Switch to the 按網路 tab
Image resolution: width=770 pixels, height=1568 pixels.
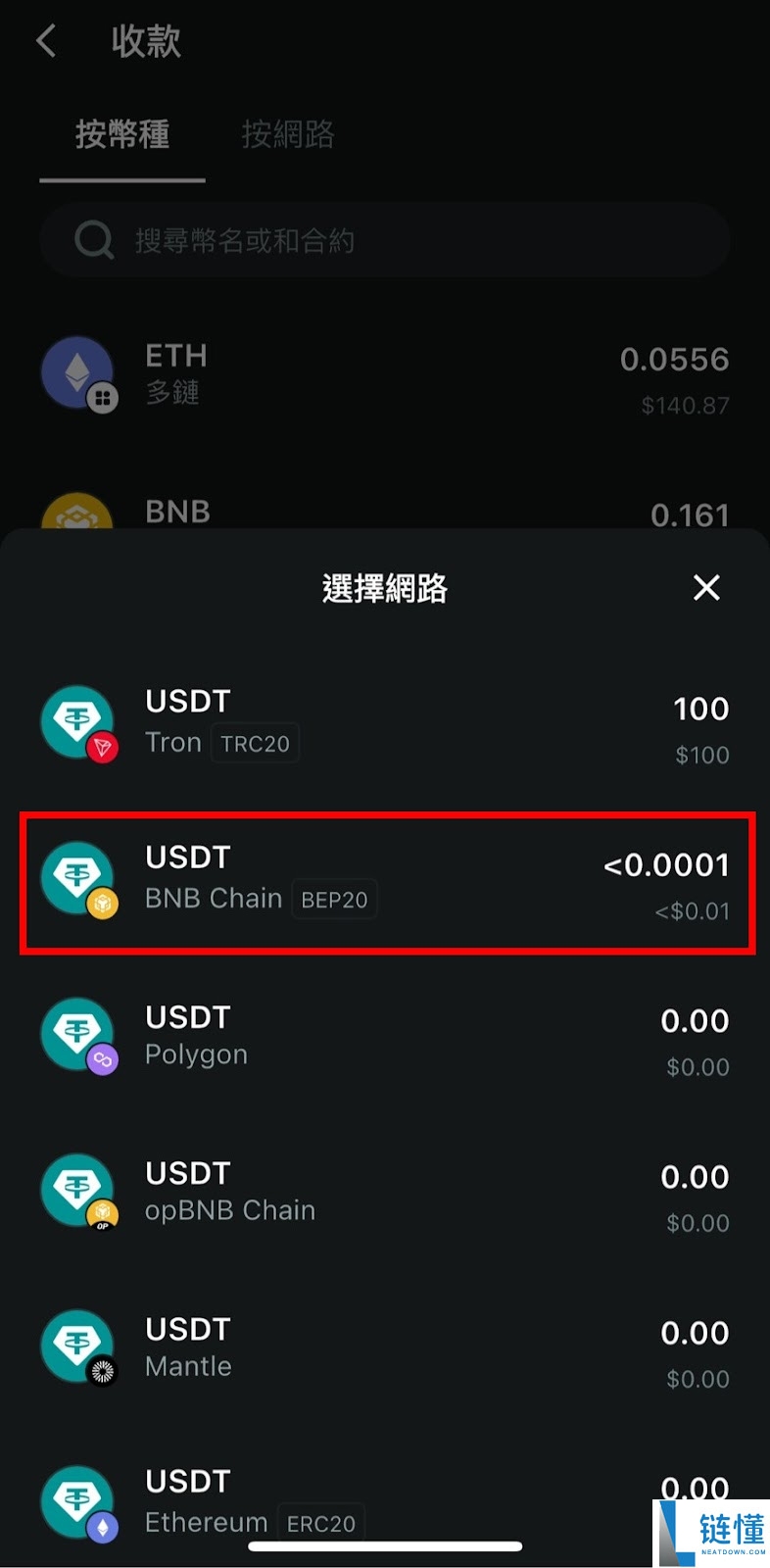coord(288,136)
